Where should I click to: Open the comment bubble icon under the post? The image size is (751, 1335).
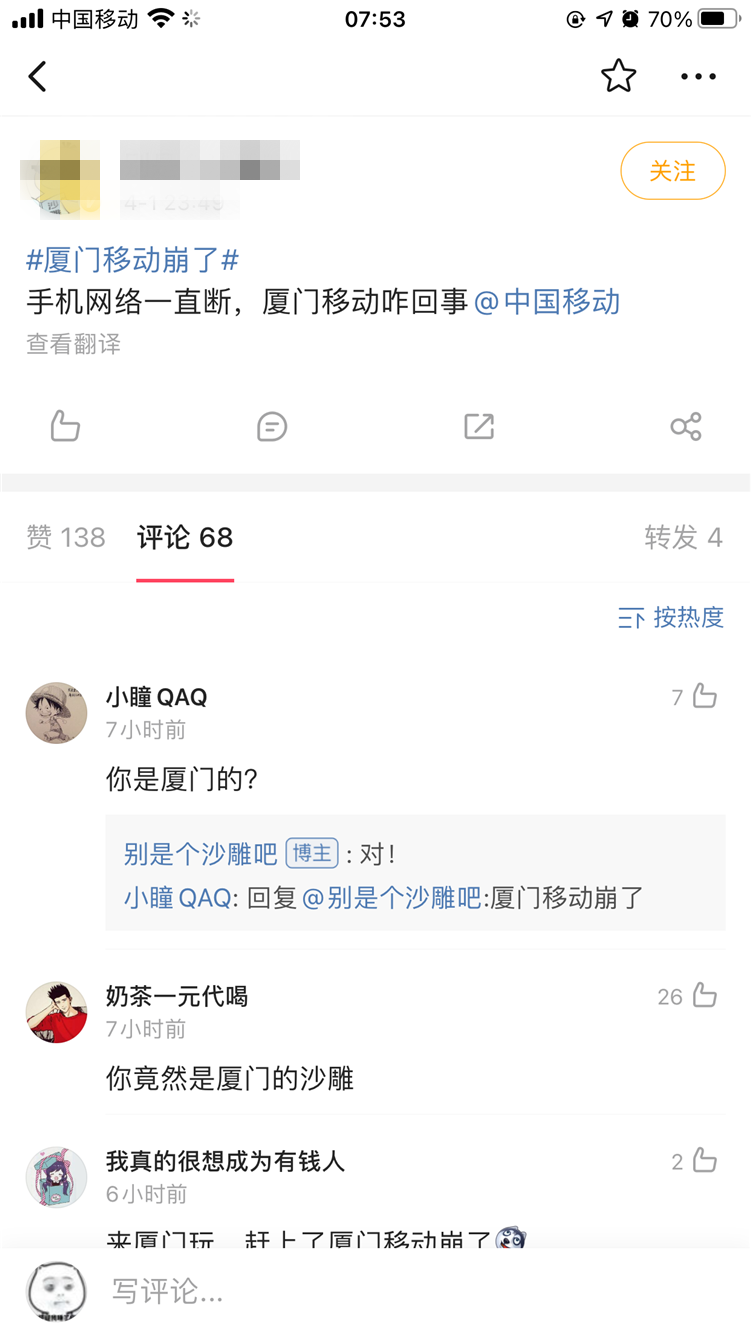point(271,427)
